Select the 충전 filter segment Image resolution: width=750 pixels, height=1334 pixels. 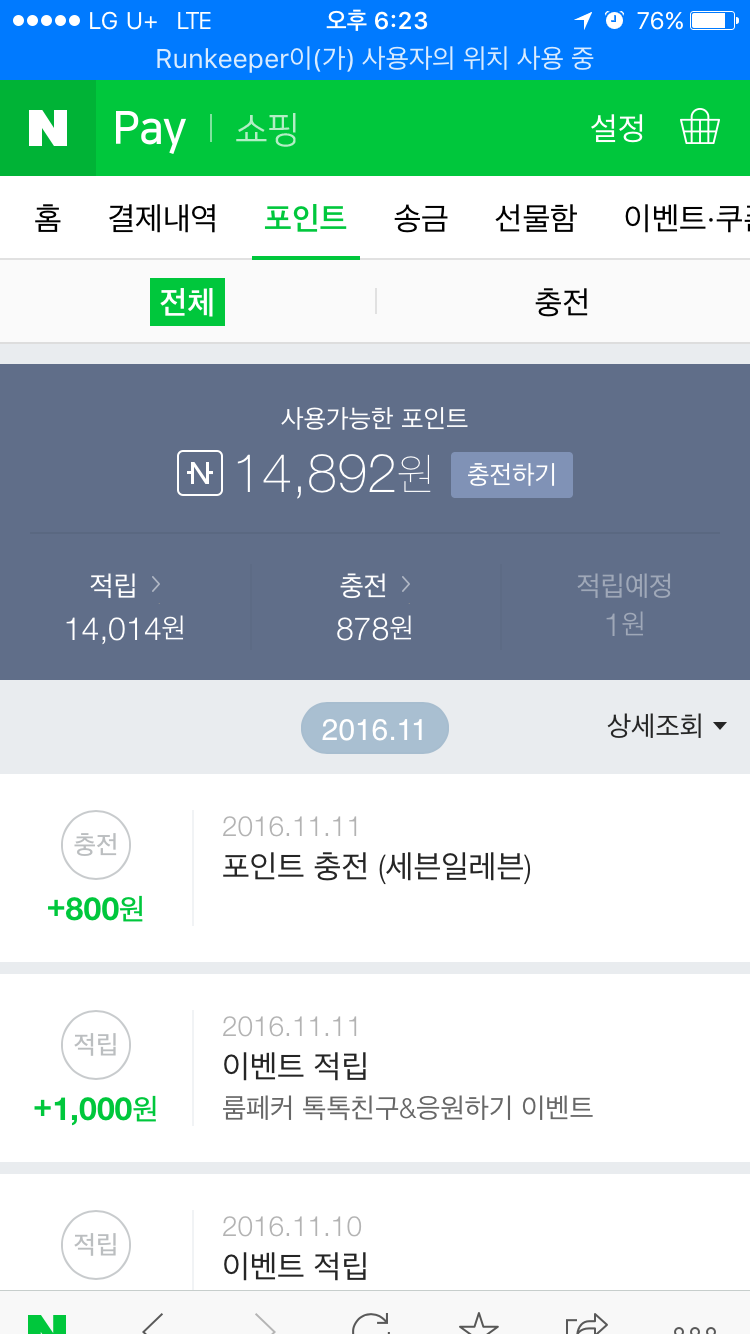click(562, 302)
